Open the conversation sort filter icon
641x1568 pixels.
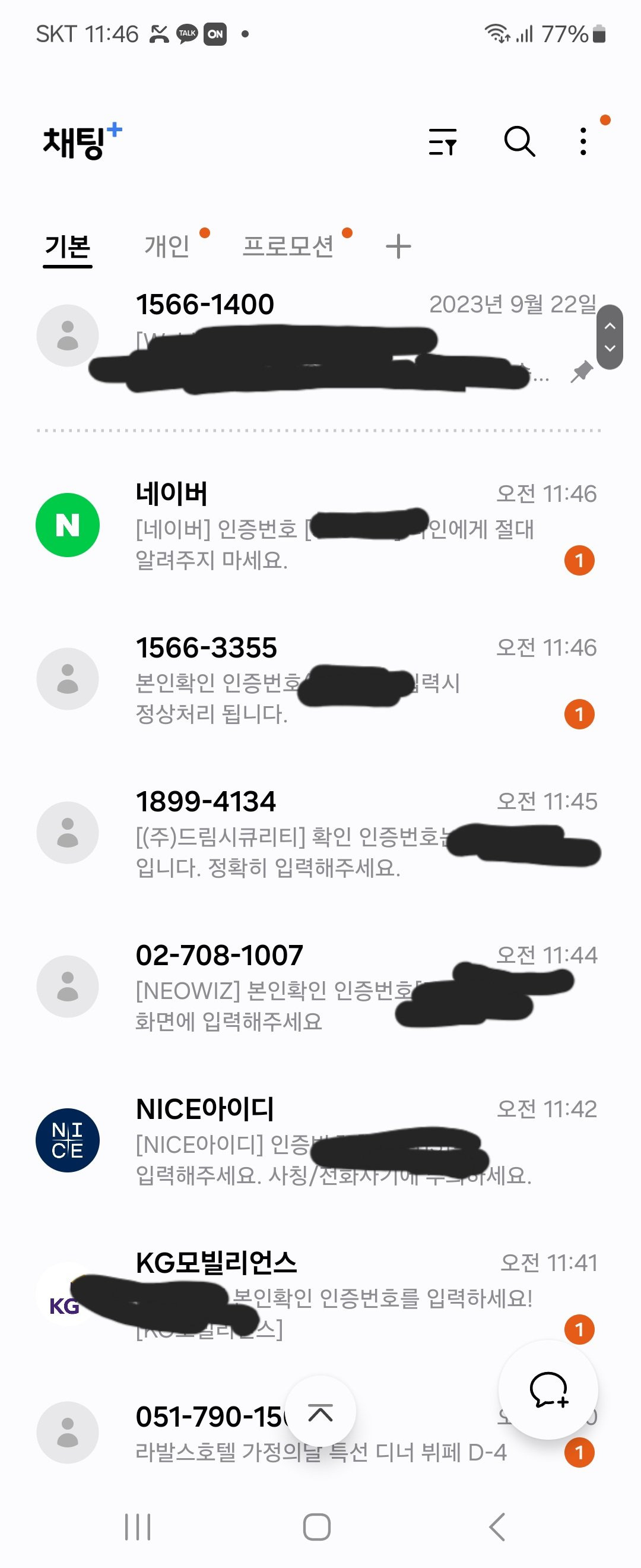443,142
